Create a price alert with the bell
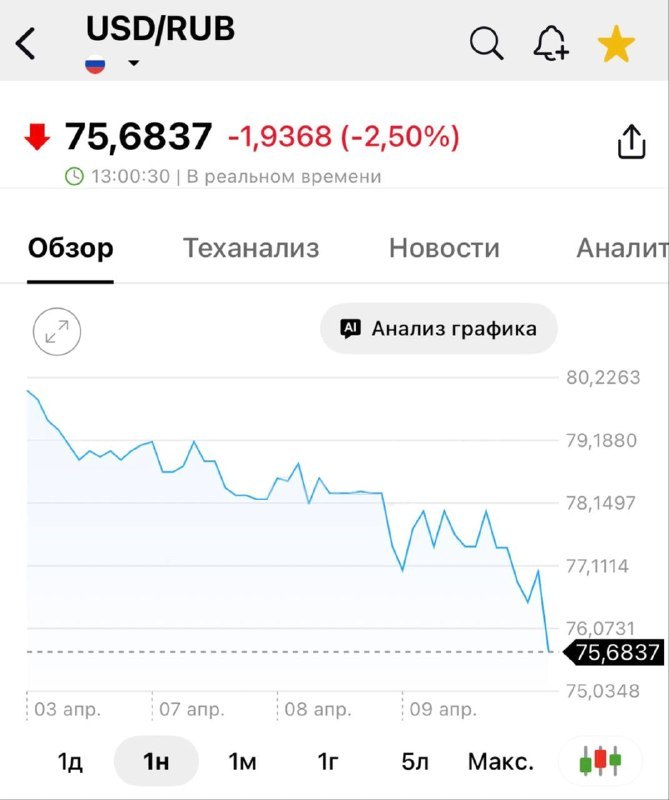Image resolution: width=669 pixels, height=800 pixels. click(551, 44)
